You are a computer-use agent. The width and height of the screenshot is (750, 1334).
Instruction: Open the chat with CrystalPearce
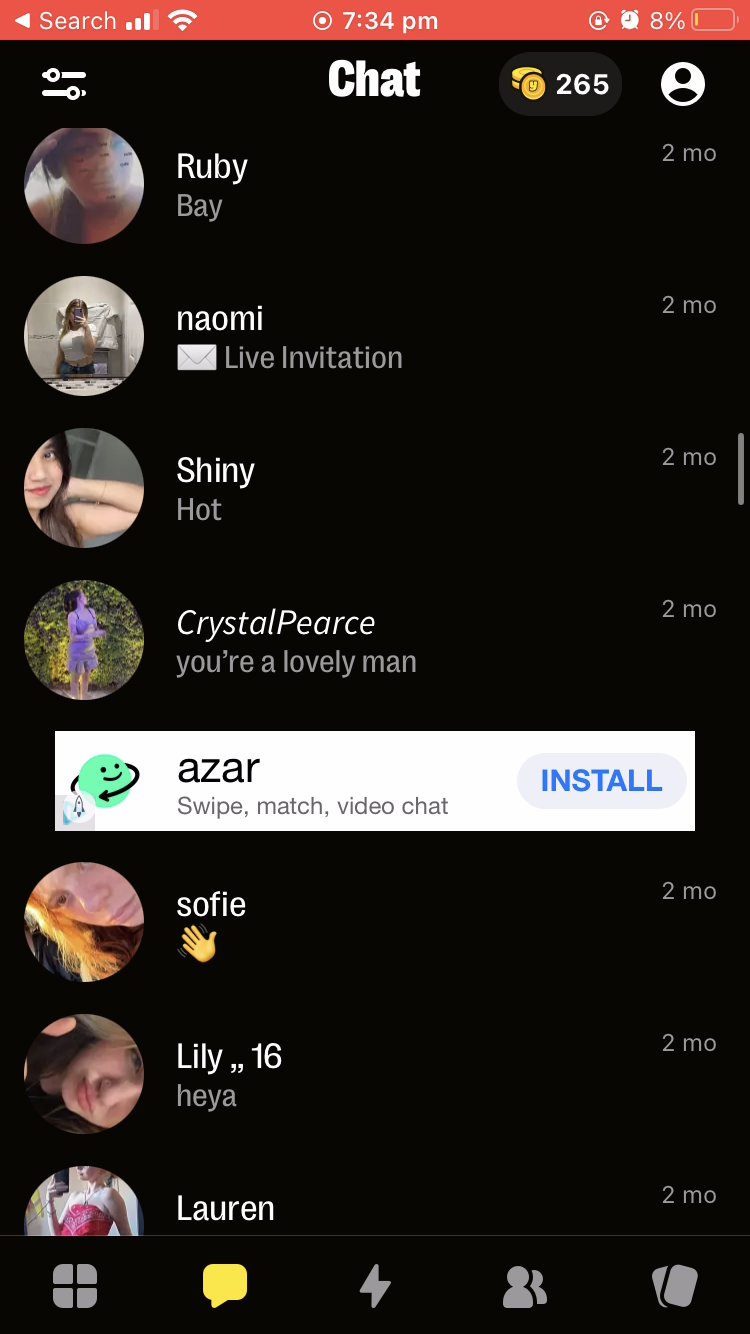tap(375, 640)
